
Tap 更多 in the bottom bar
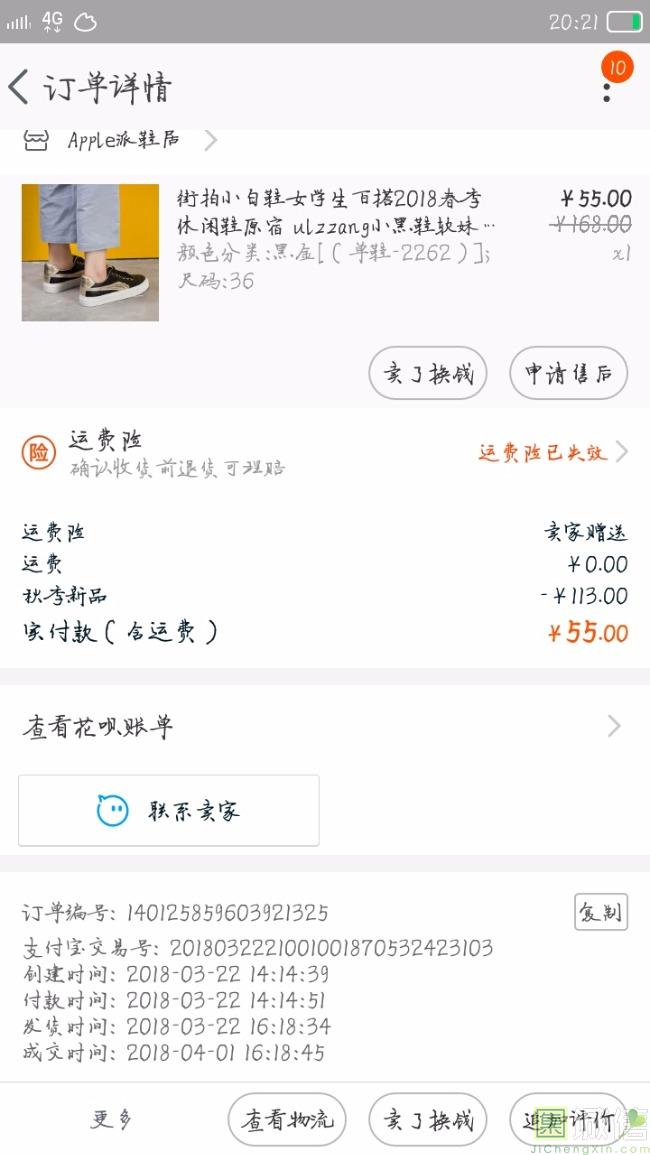pyautogui.click(x=111, y=1120)
